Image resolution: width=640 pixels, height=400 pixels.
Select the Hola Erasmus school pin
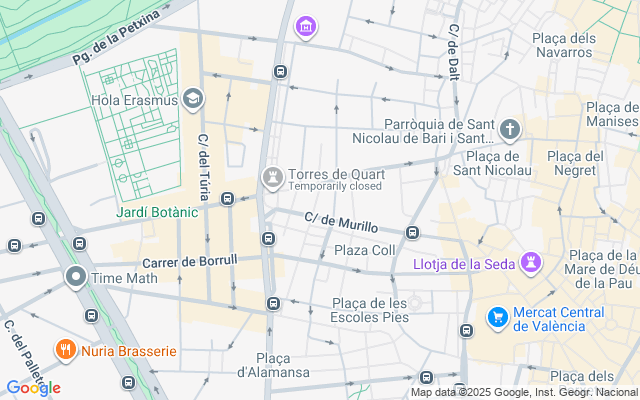pos(193,99)
